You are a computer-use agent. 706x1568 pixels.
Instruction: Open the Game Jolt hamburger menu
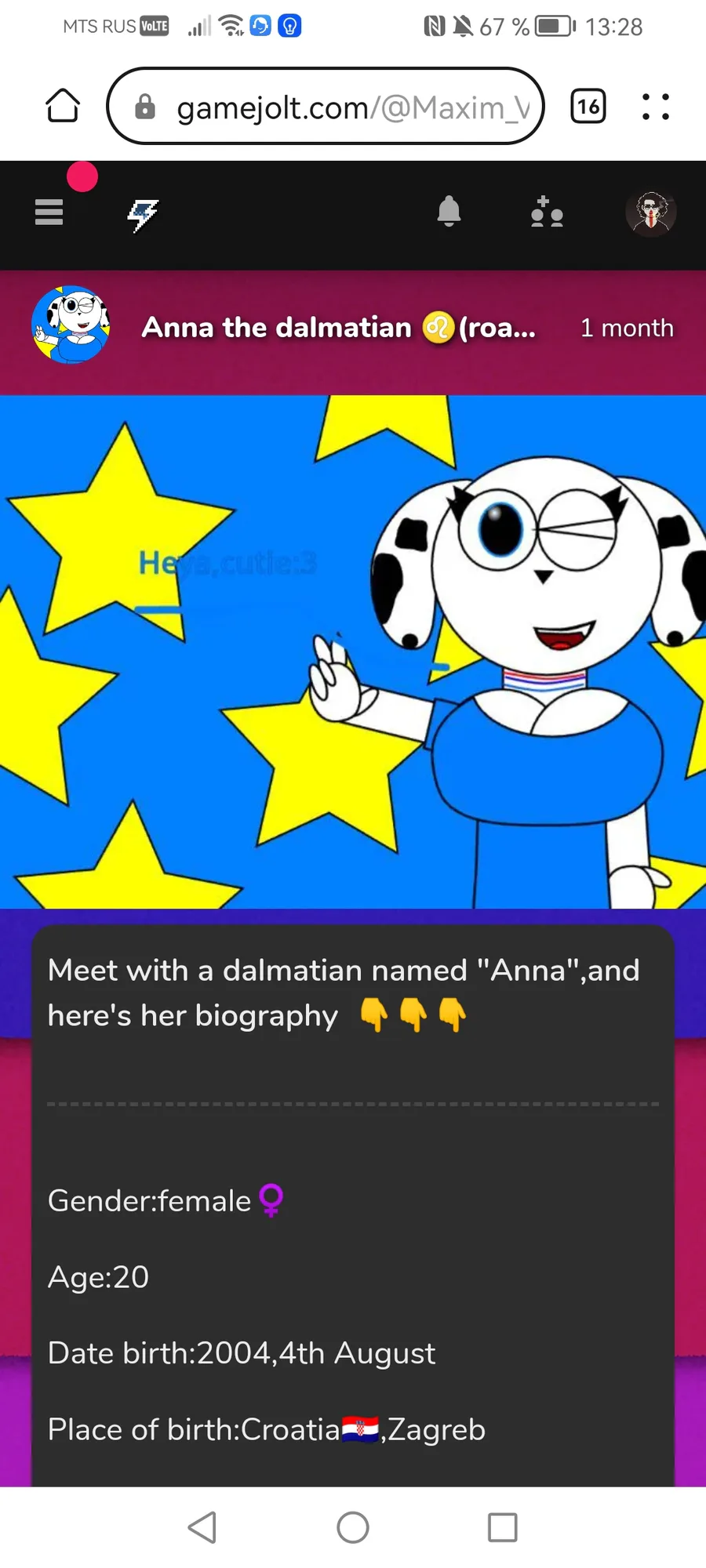[49, 212]
